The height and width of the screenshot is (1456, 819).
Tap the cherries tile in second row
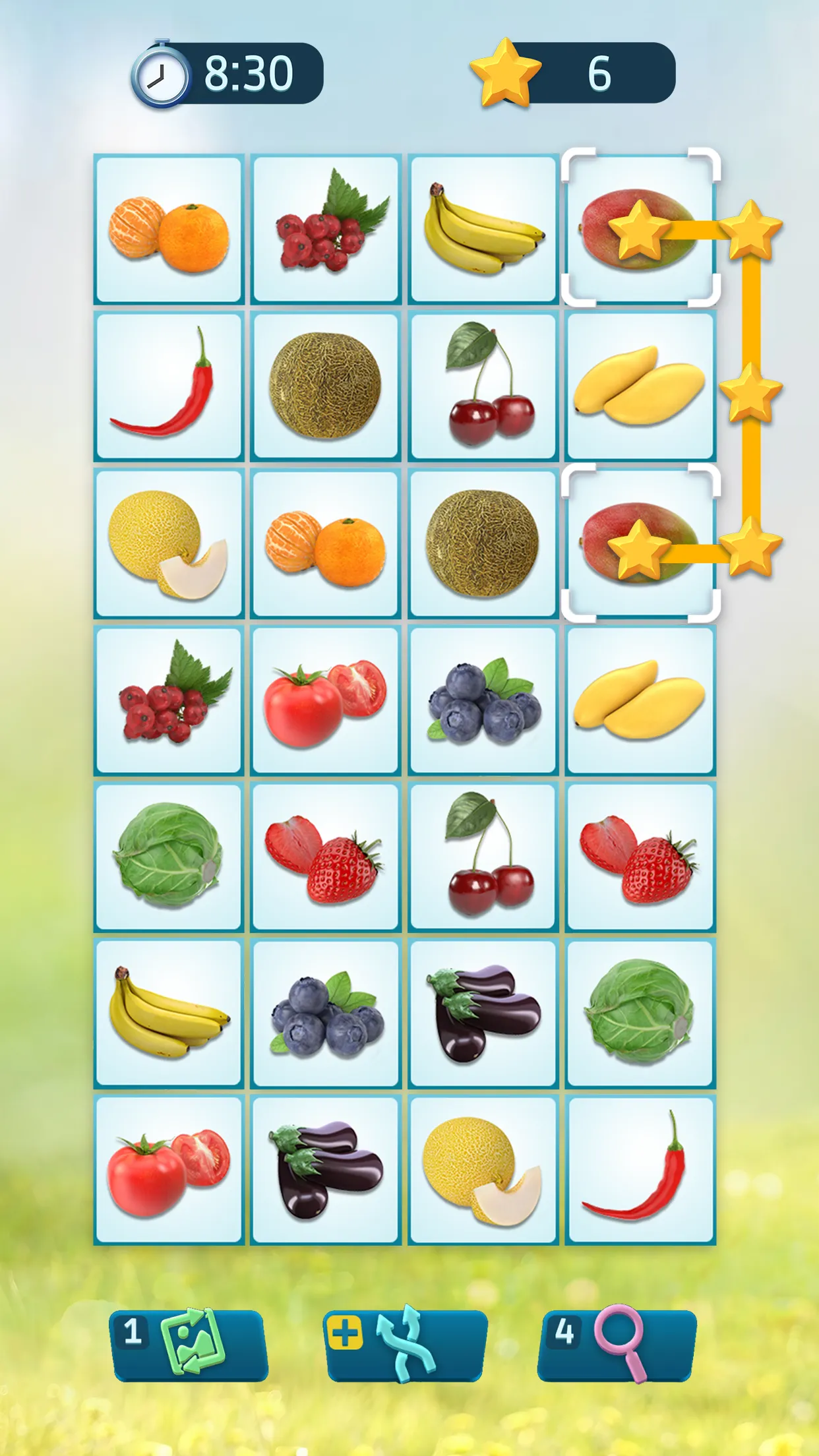tap(483, 386)
